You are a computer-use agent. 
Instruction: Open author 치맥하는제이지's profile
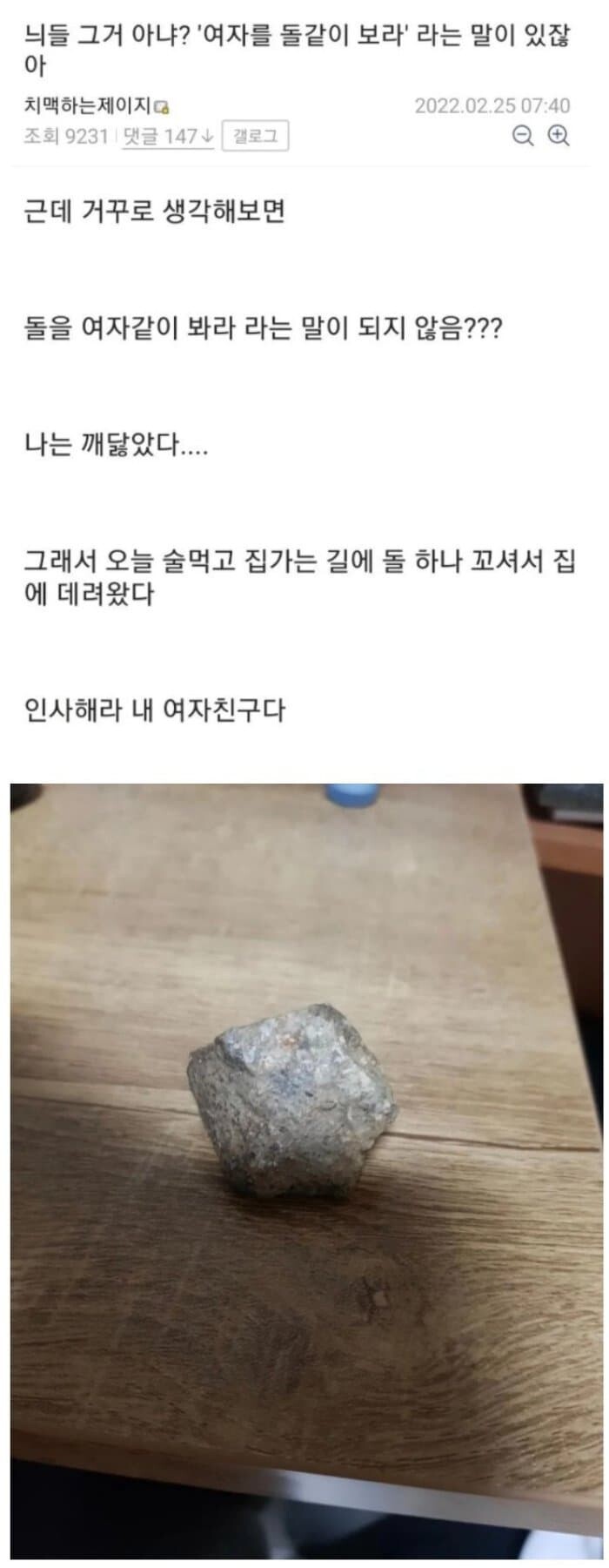pyautogui.click(x=89, y=107)
